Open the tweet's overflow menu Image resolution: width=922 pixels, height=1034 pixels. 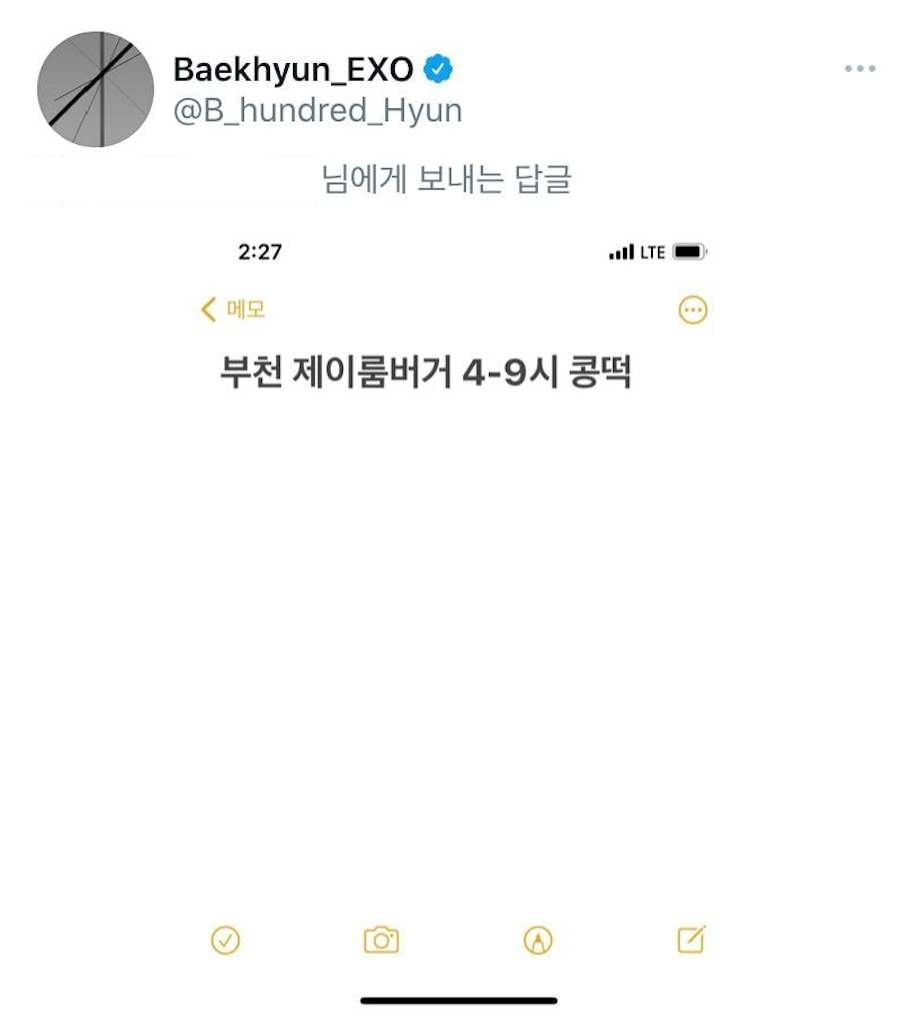[x=859, y=69]
